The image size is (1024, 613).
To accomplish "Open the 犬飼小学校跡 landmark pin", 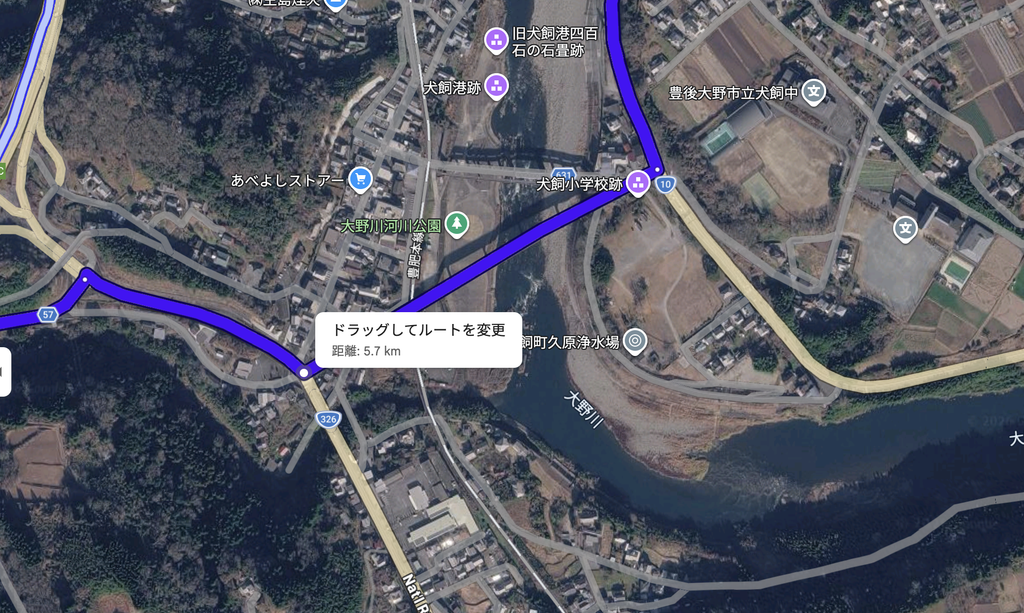I will pyautogui.click(x=638, y=183).
